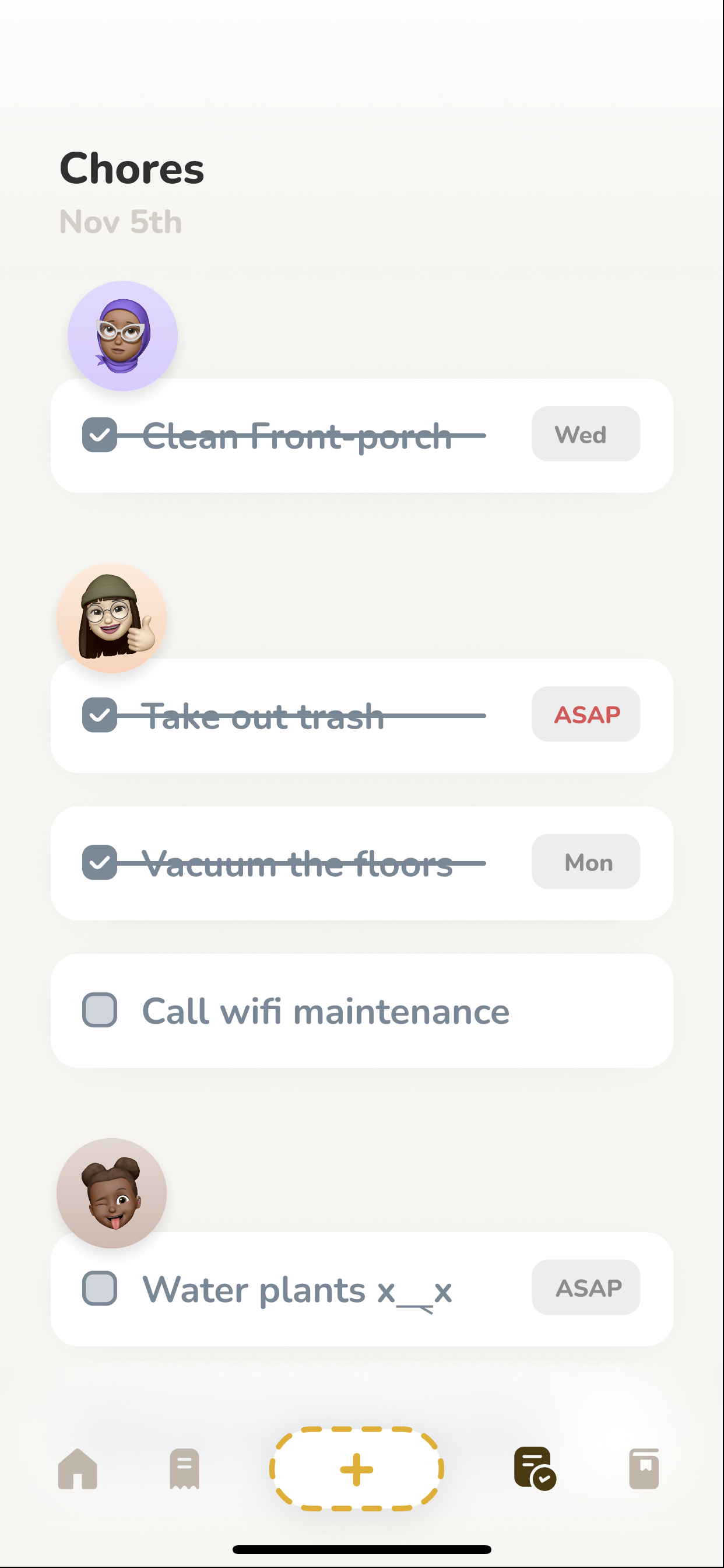Select the chores checklist tab

click(x=534, y=1468)
